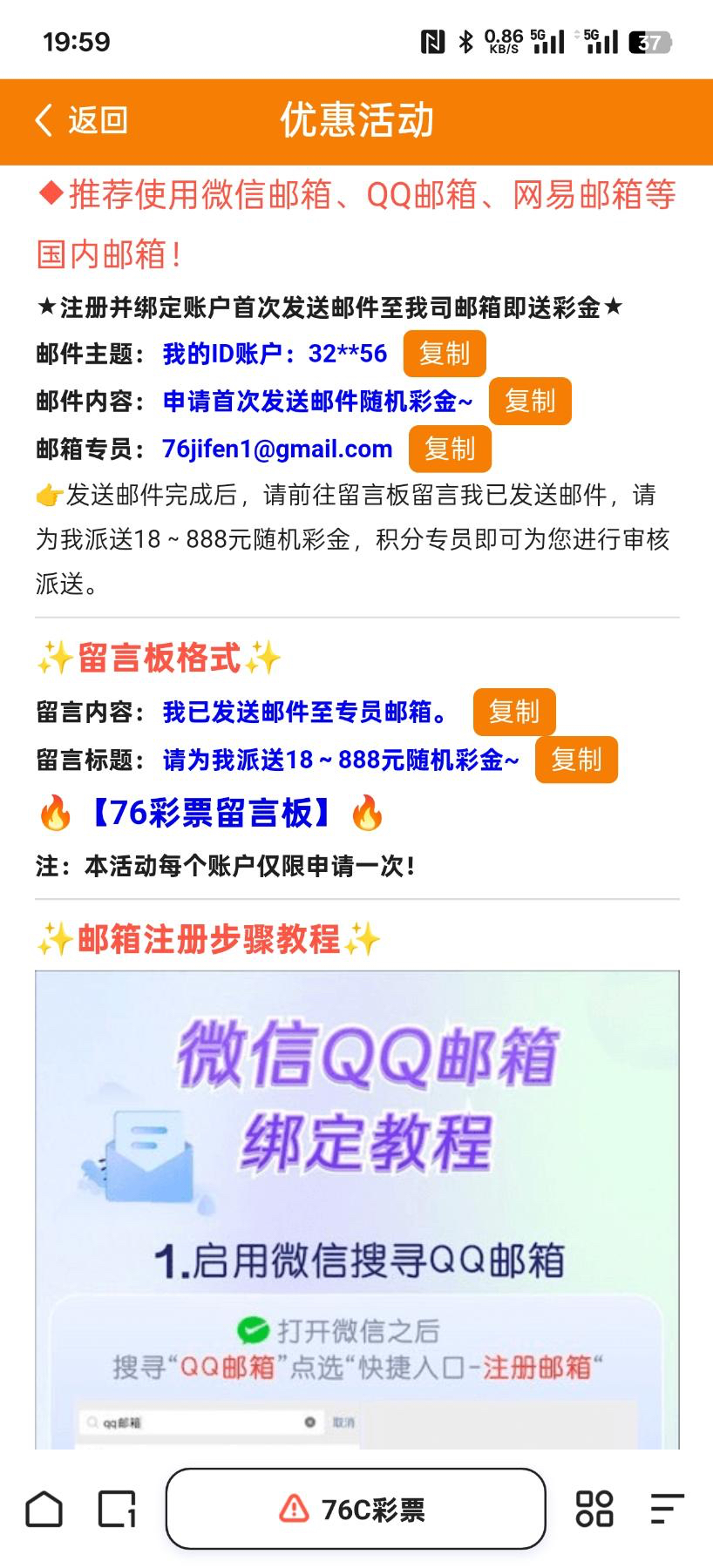
Task: Copy the 邮件内容 message text
Action: pos(529,401)
